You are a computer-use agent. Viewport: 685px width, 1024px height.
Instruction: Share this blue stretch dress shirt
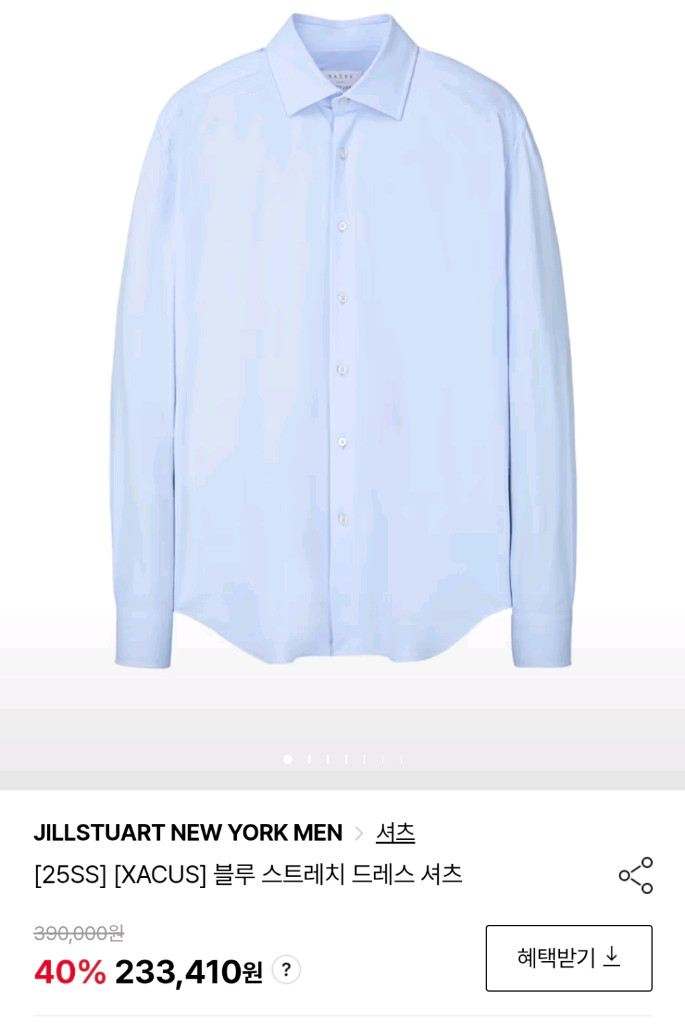[x=636, y=875]
